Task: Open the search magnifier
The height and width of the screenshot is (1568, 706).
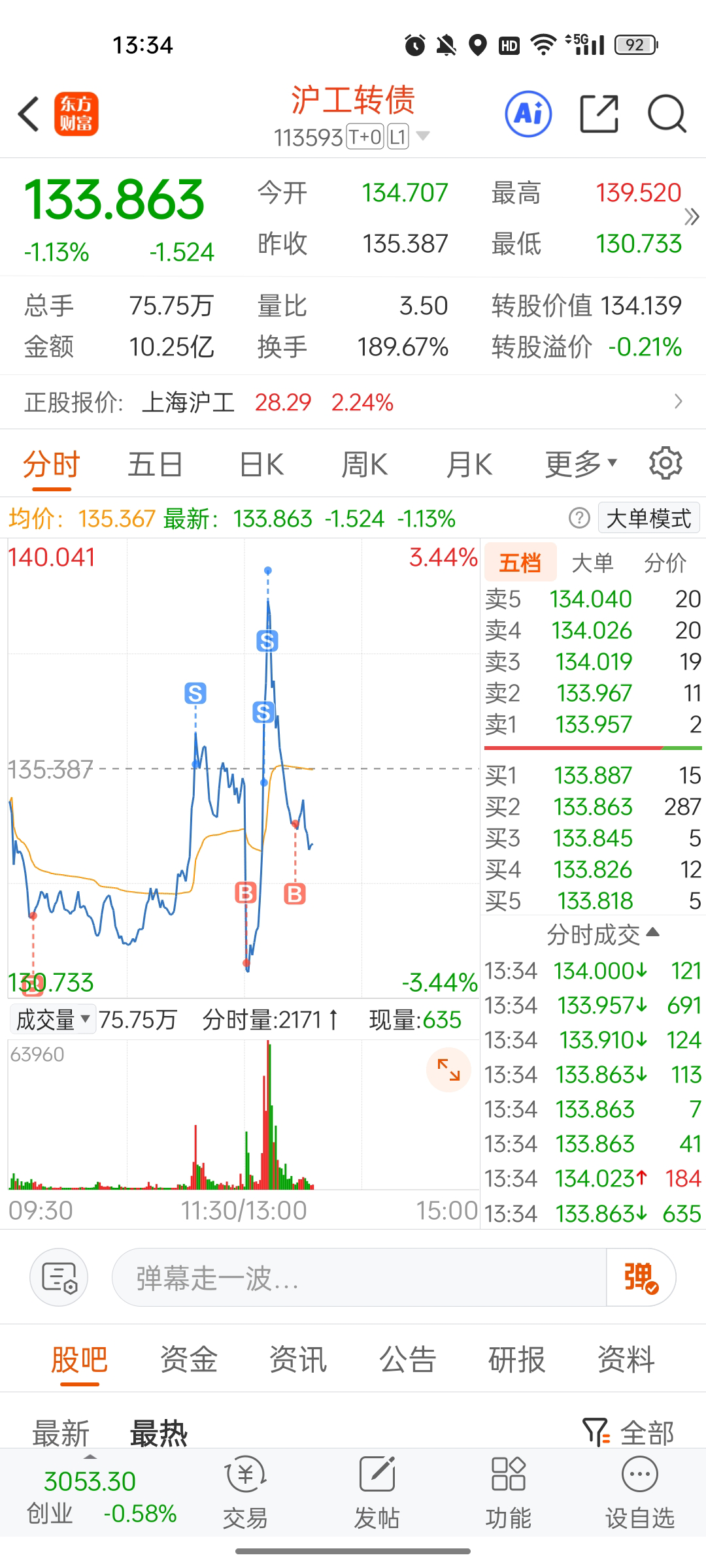Action: [x=666, y=114]
